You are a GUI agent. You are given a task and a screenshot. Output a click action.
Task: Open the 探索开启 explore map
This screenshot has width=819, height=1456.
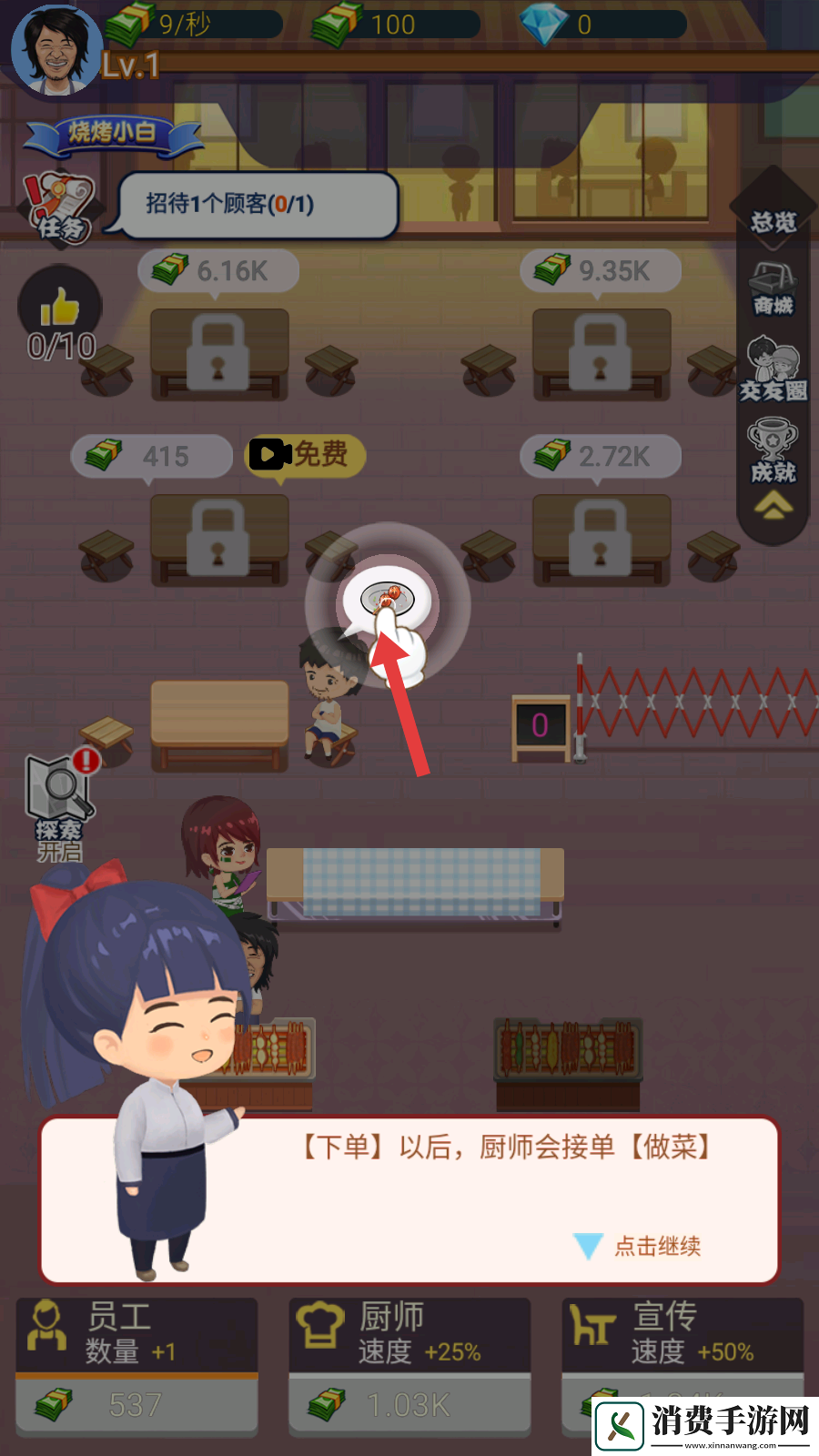coord(60,805)
